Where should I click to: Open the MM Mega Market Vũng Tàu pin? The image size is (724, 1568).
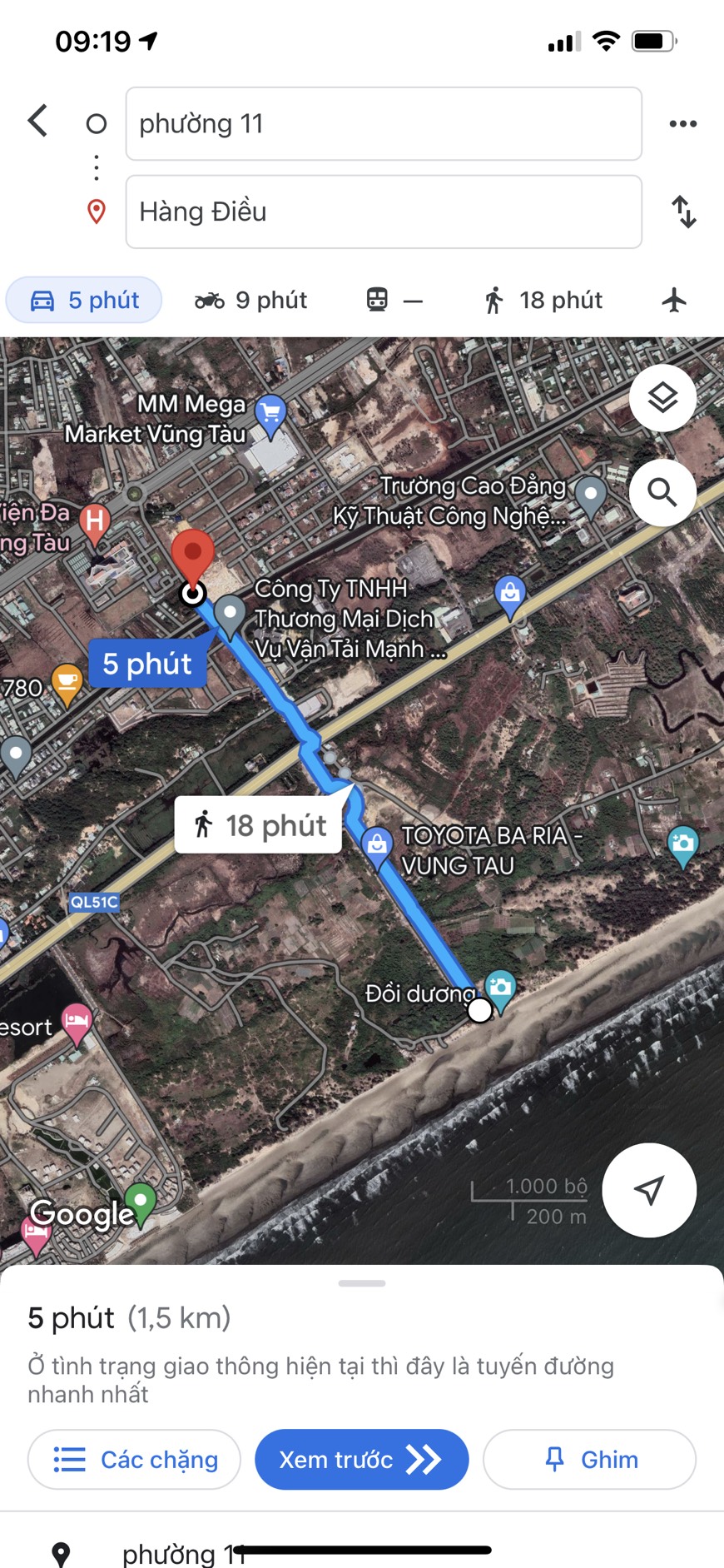pyautogui.click(x=270, y=413)
